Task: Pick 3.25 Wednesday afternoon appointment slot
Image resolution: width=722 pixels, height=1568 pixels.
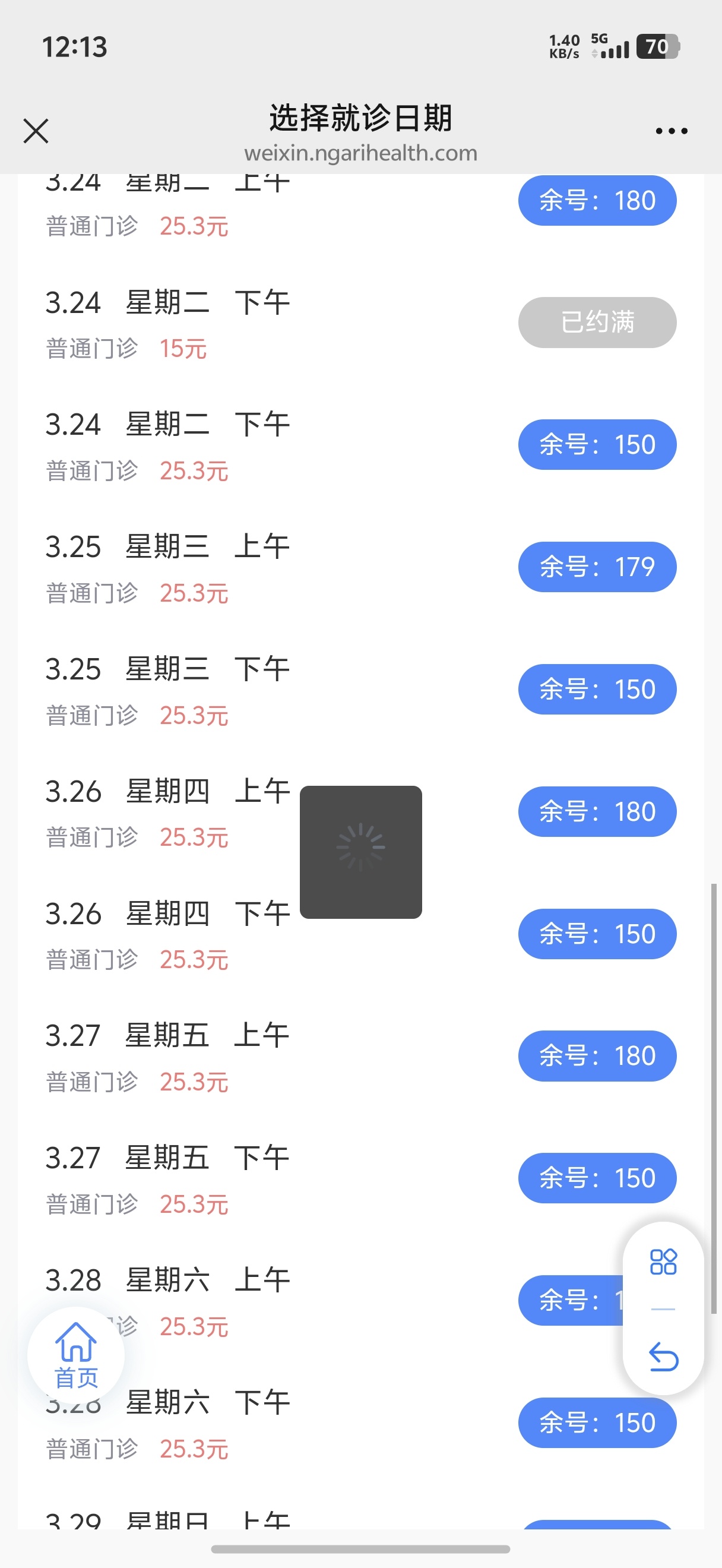Action: tap(597, 689)
